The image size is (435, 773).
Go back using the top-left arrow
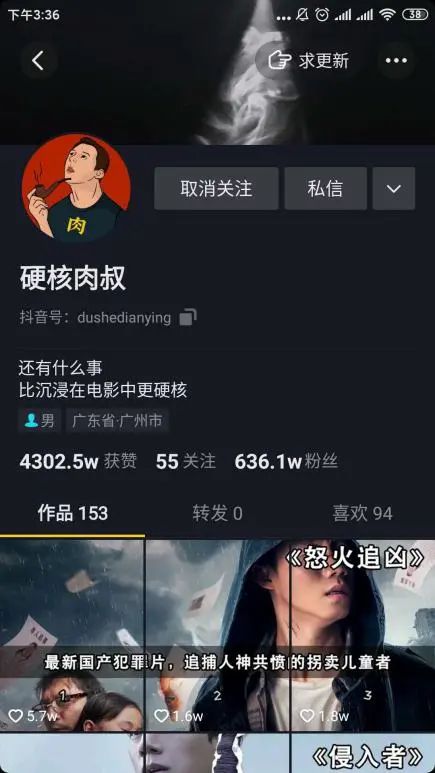pos(38,61)
